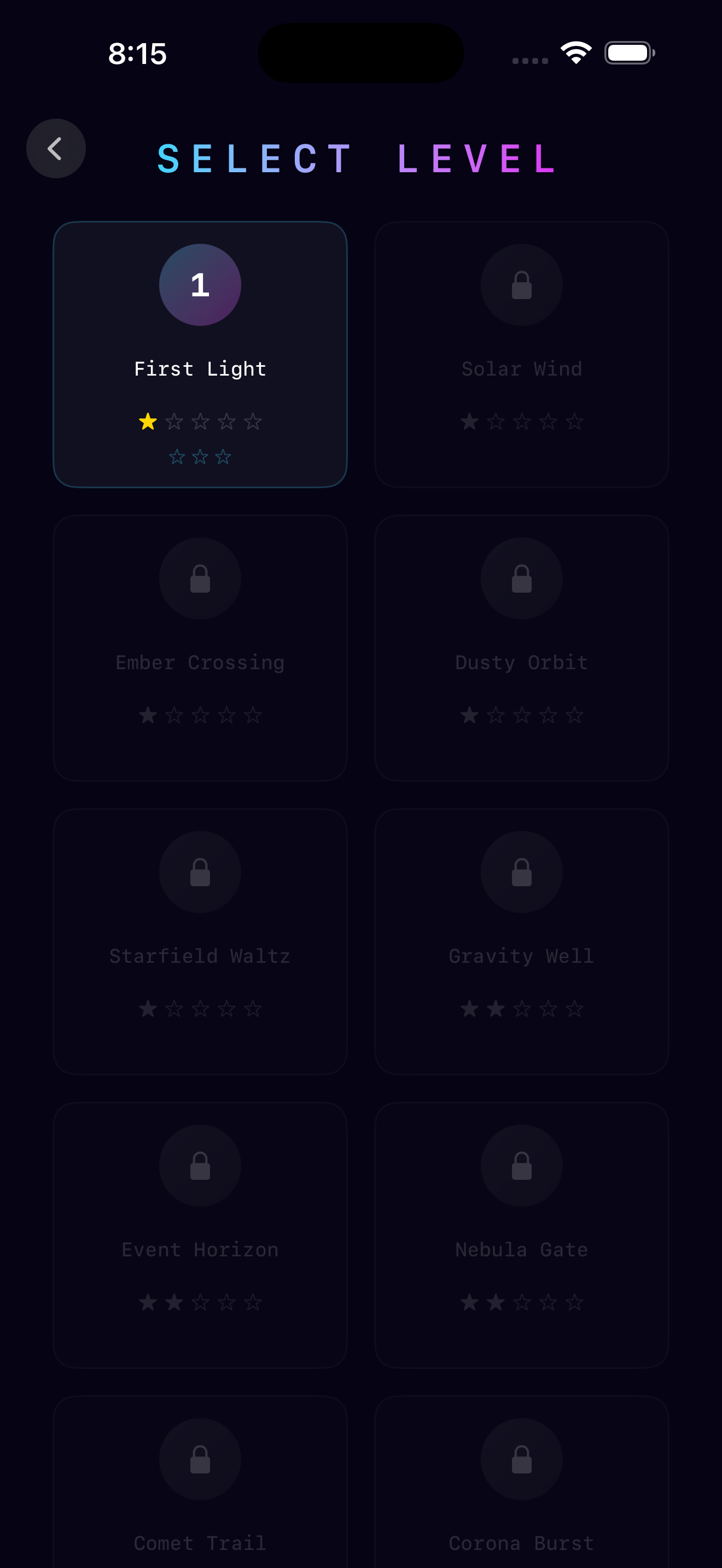722x1568 pixels.
Task: Tap the Gravity Well level card
Action: point(521,941)
